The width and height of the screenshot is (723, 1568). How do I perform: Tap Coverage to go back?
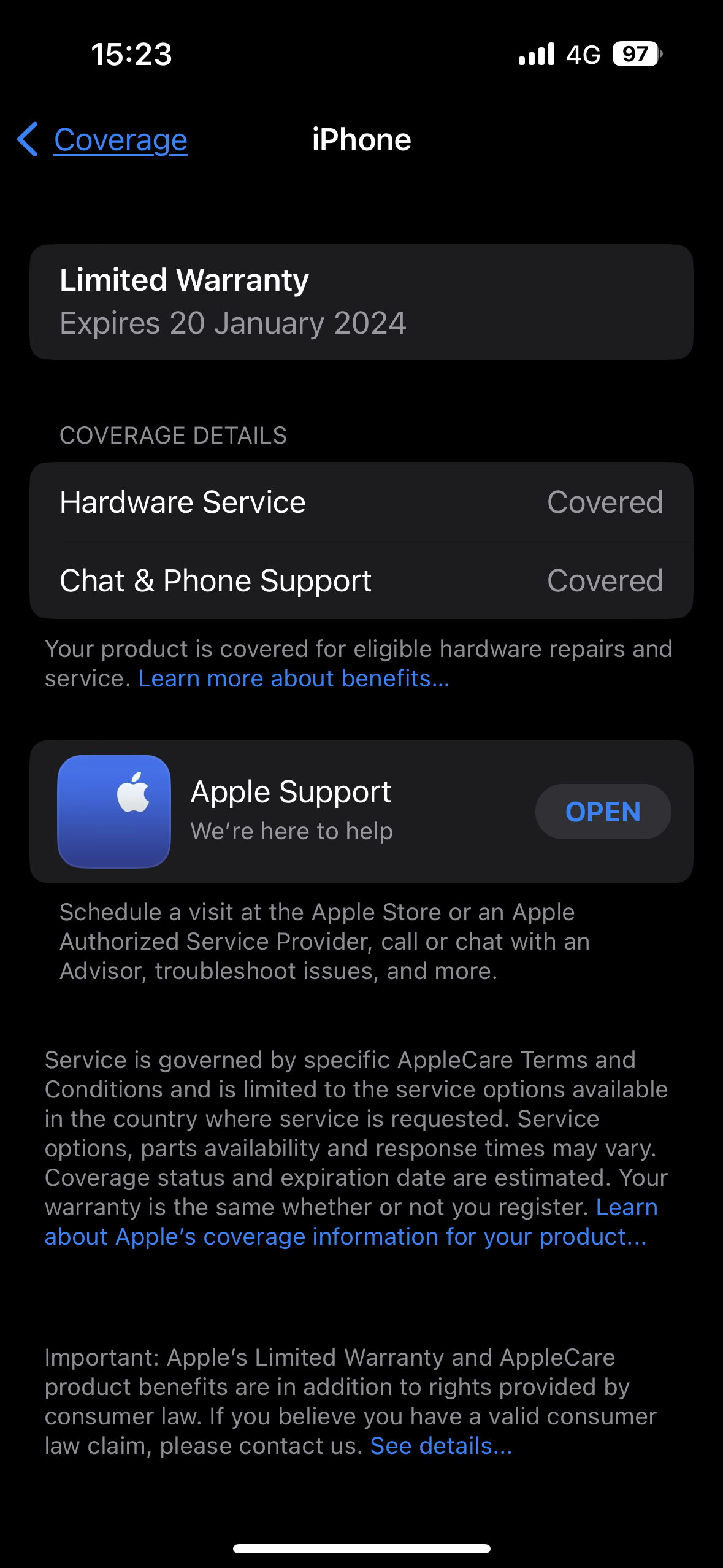[x=120, y=140]
